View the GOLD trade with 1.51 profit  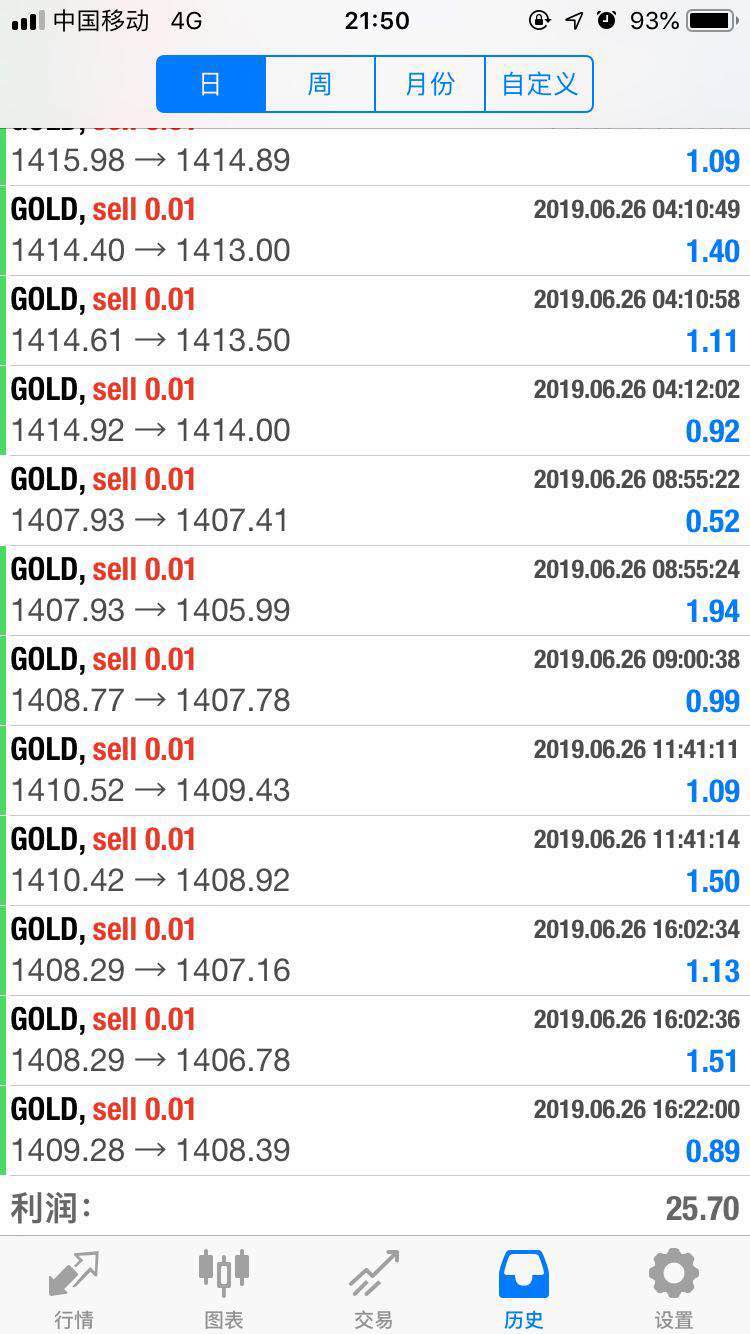point(375,1041)
